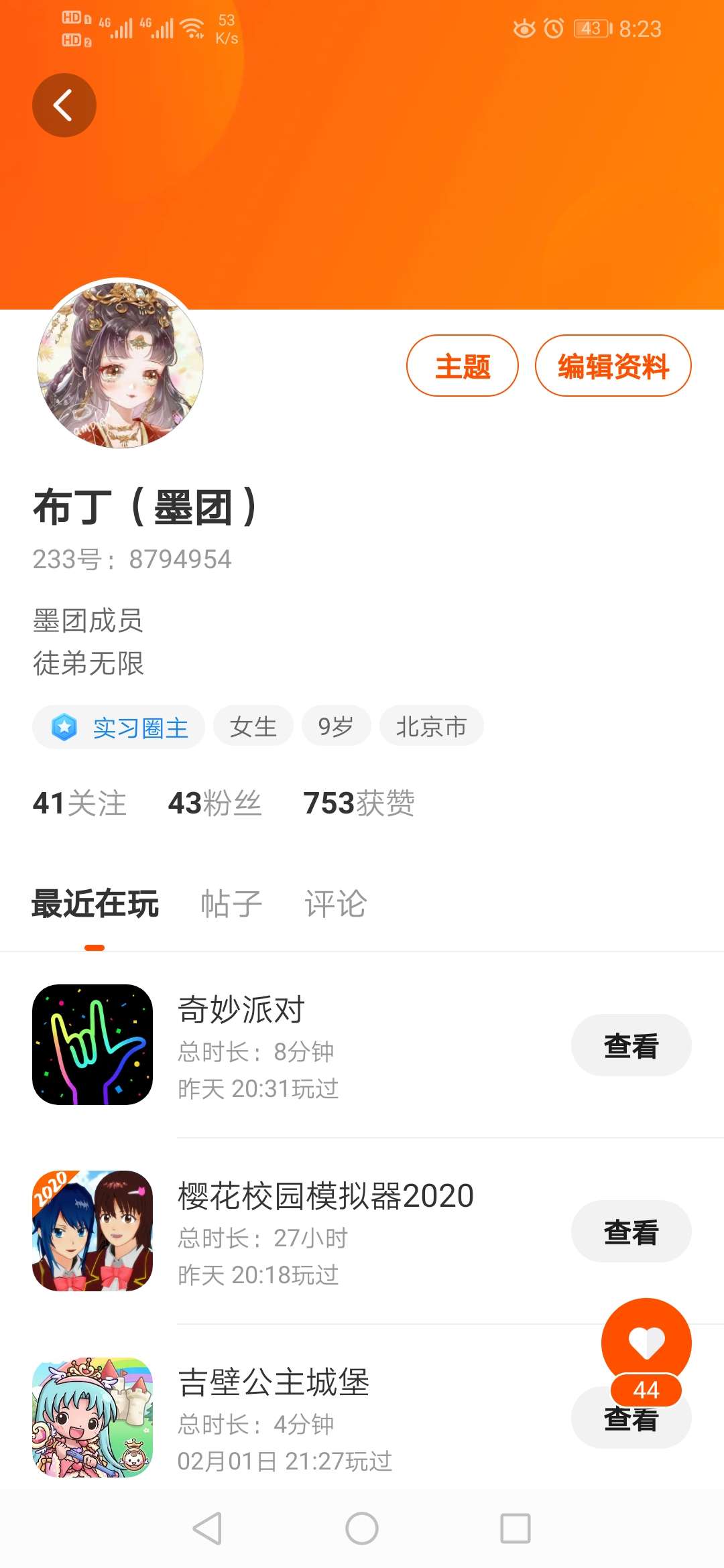Tap 编辑资料 to edit profile
Image resolution: width=724 pixels, height=1568 pixels.
pos(613,366)
